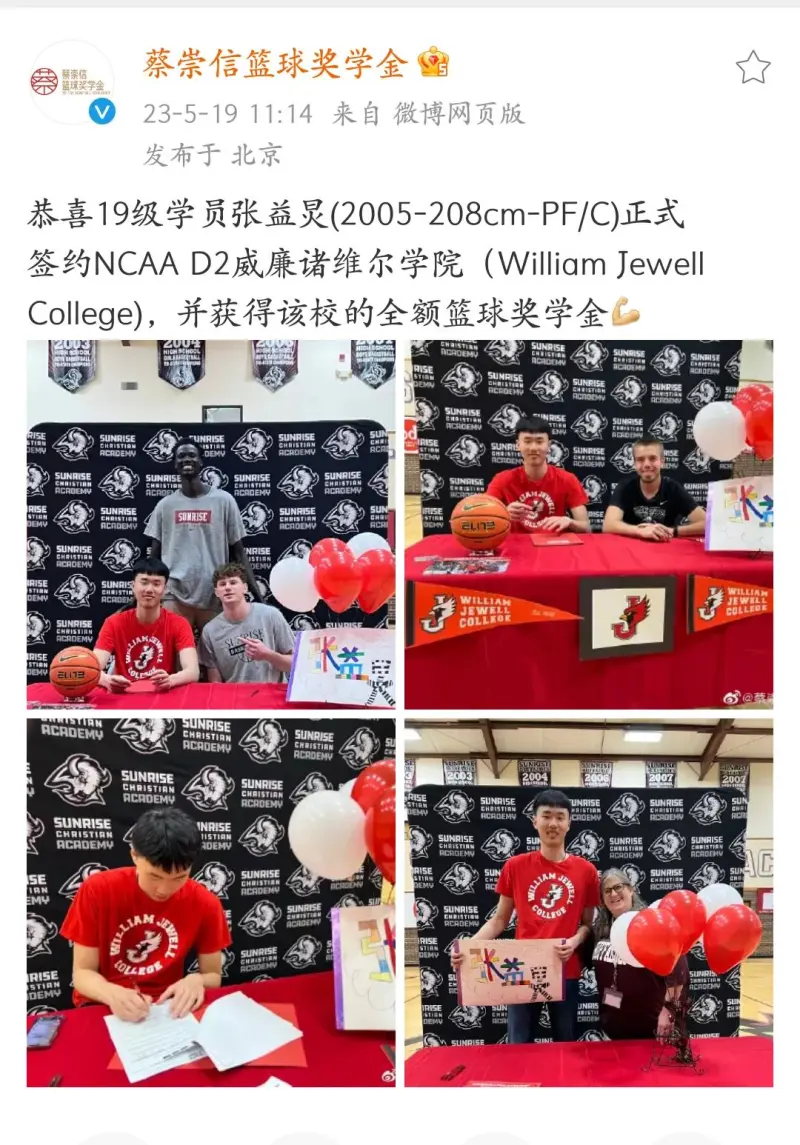Open the photo with three players at table
This screenshot has width=800, height=1145.
coord(211,524)
